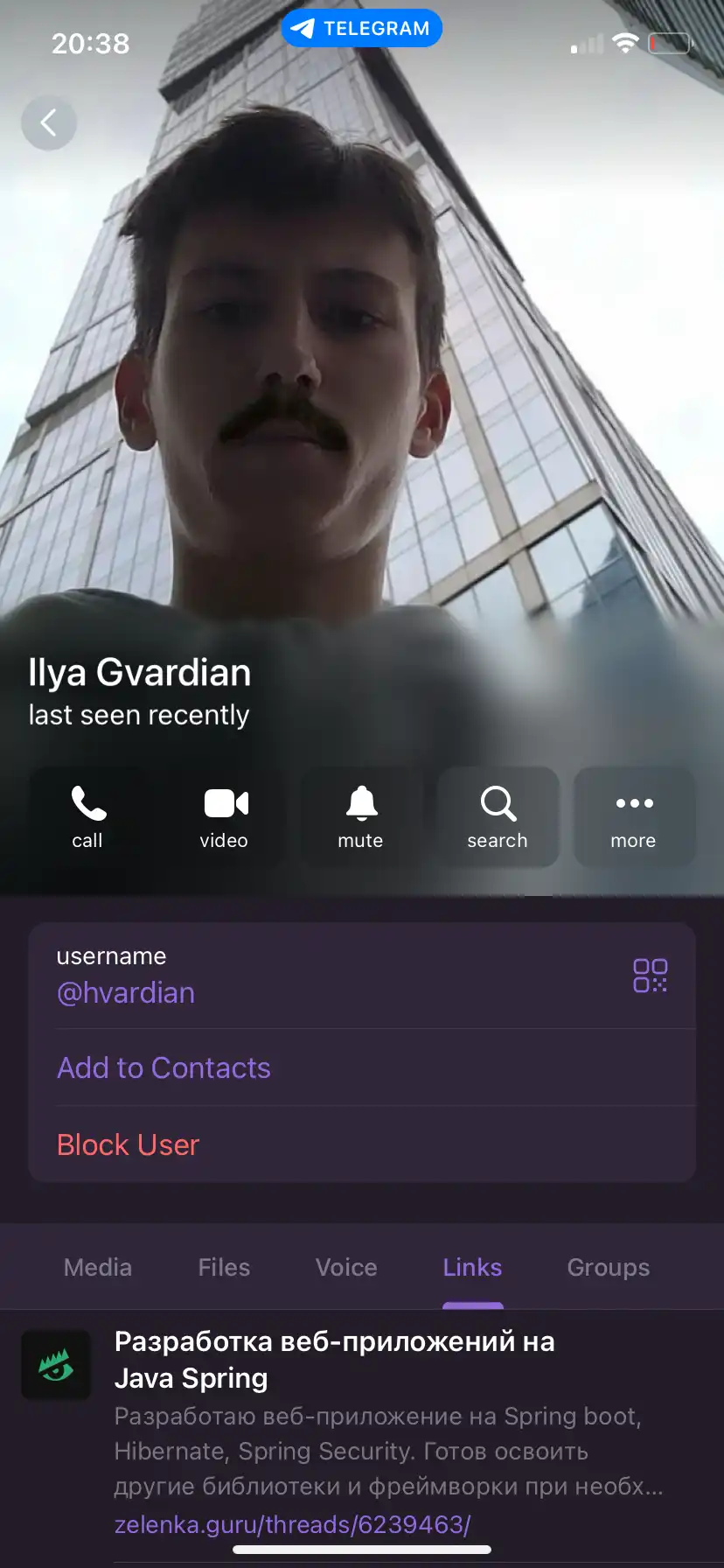Select the Links tab

coord(472,1267)
